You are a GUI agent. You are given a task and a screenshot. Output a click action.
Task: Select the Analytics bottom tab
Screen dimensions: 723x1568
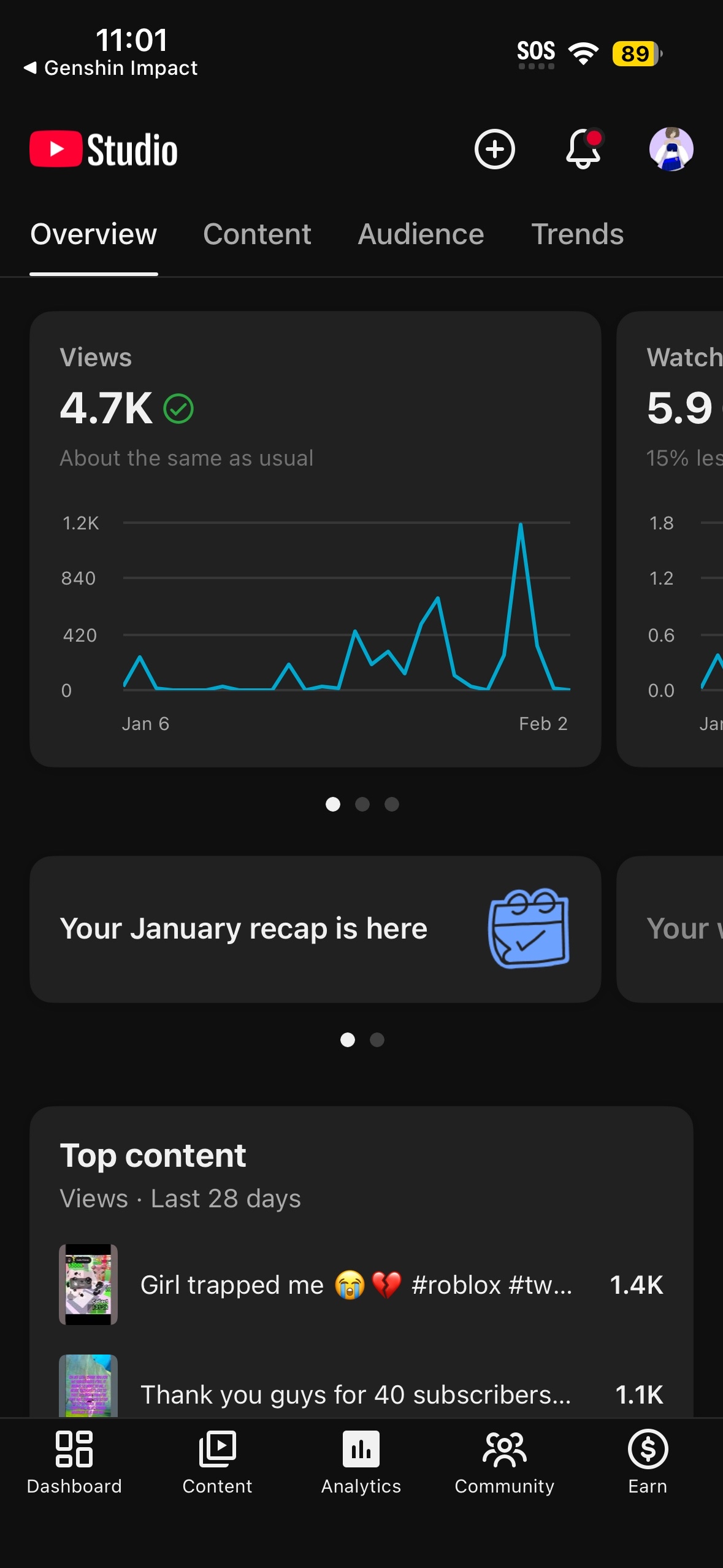pos(361,1462)
